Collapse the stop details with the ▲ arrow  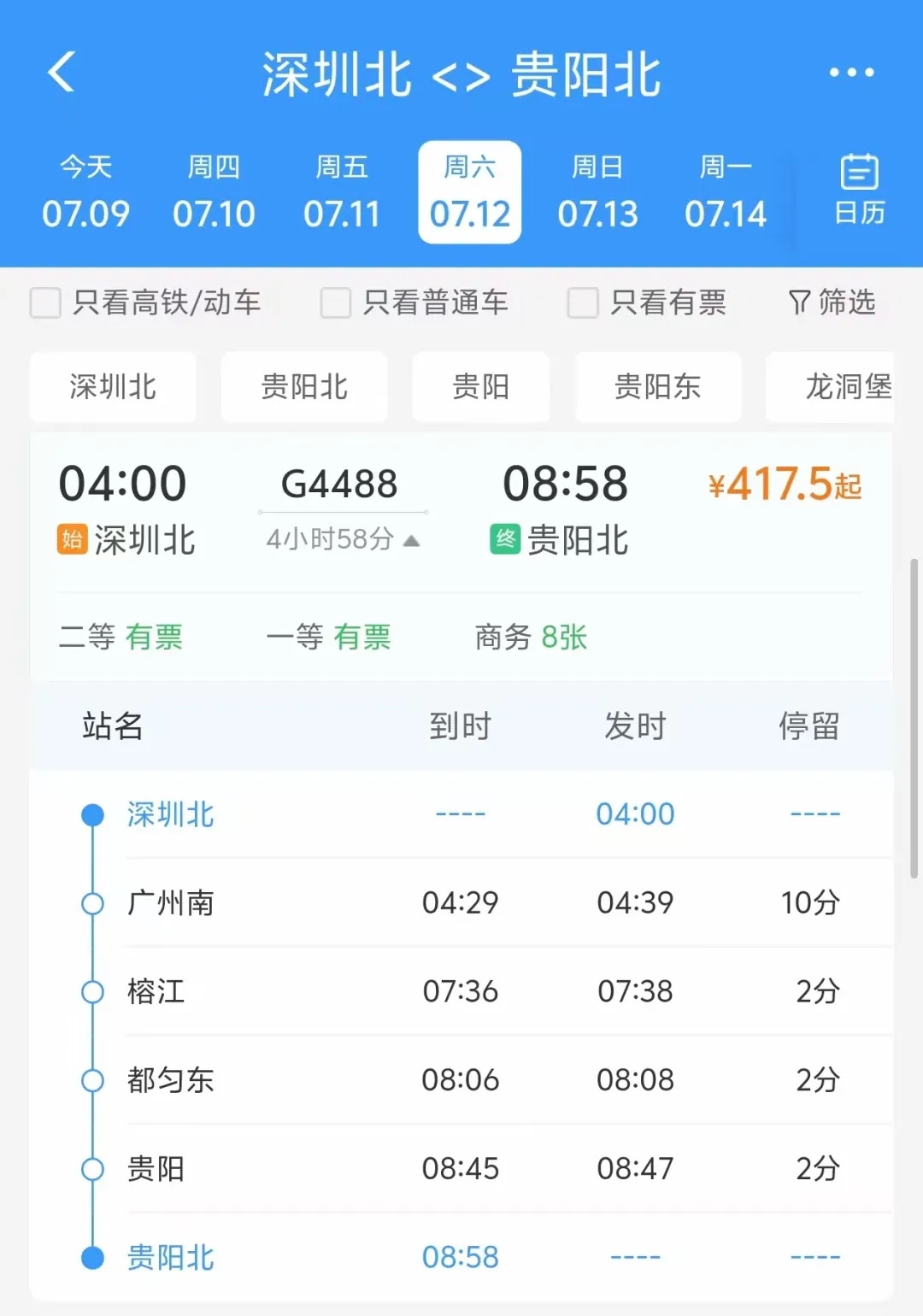pyautogui.click(x=412, y=540)
